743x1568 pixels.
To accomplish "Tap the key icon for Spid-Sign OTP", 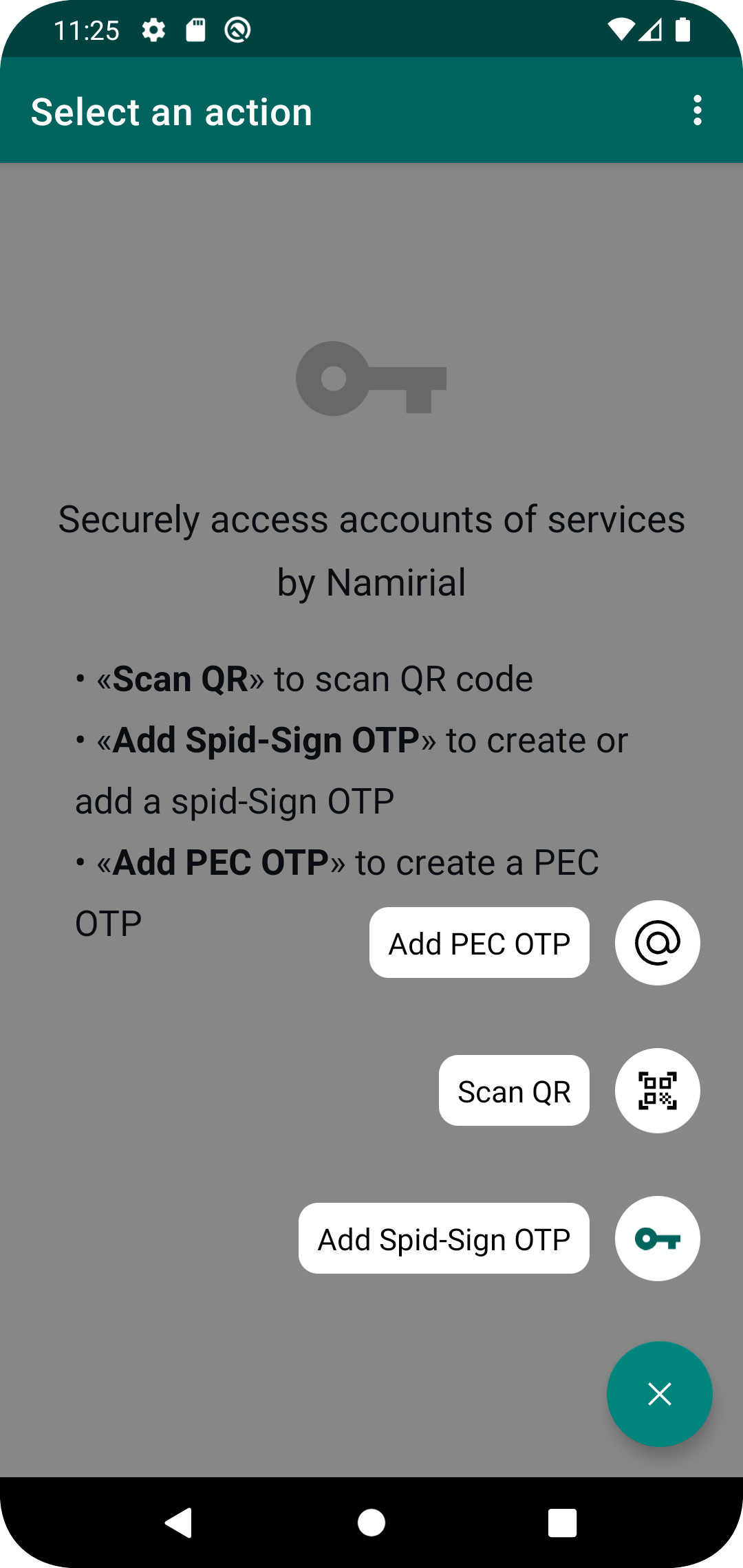I will (658, 1239).
